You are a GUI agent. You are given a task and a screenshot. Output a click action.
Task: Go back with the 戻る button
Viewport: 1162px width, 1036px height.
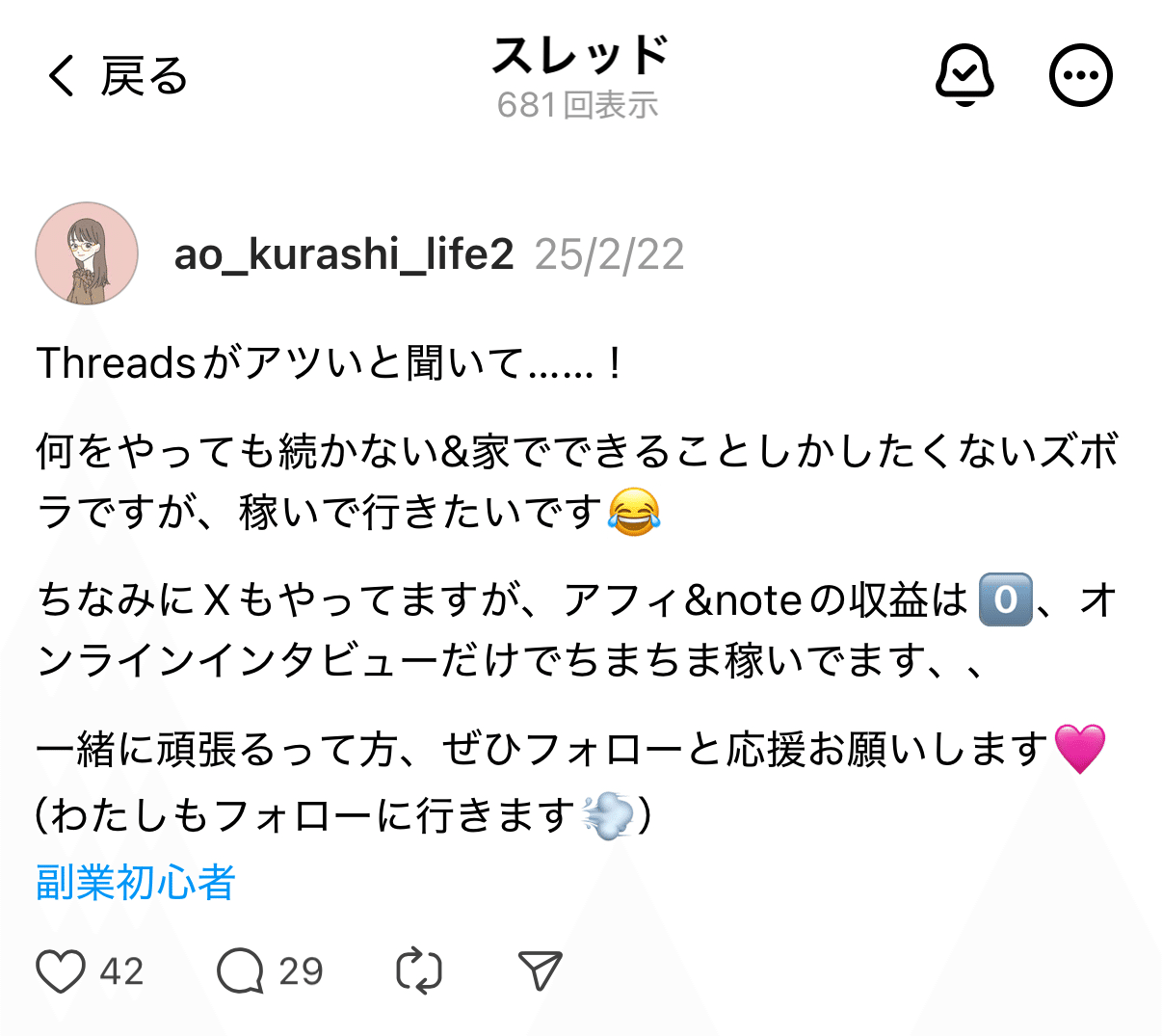pyautogui.click(x=117, y=76)
